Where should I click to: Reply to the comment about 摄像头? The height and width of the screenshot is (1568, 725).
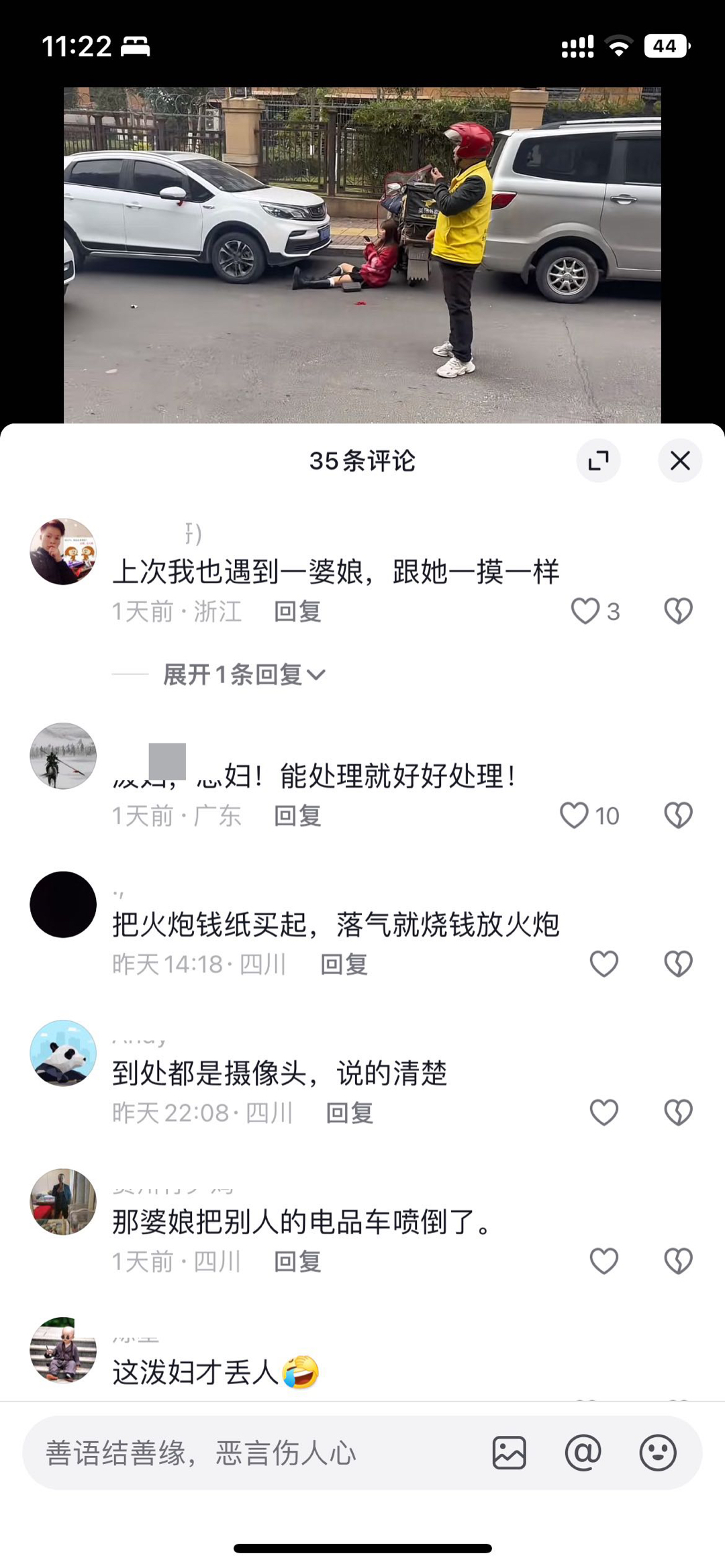[x=349, y=1113]
